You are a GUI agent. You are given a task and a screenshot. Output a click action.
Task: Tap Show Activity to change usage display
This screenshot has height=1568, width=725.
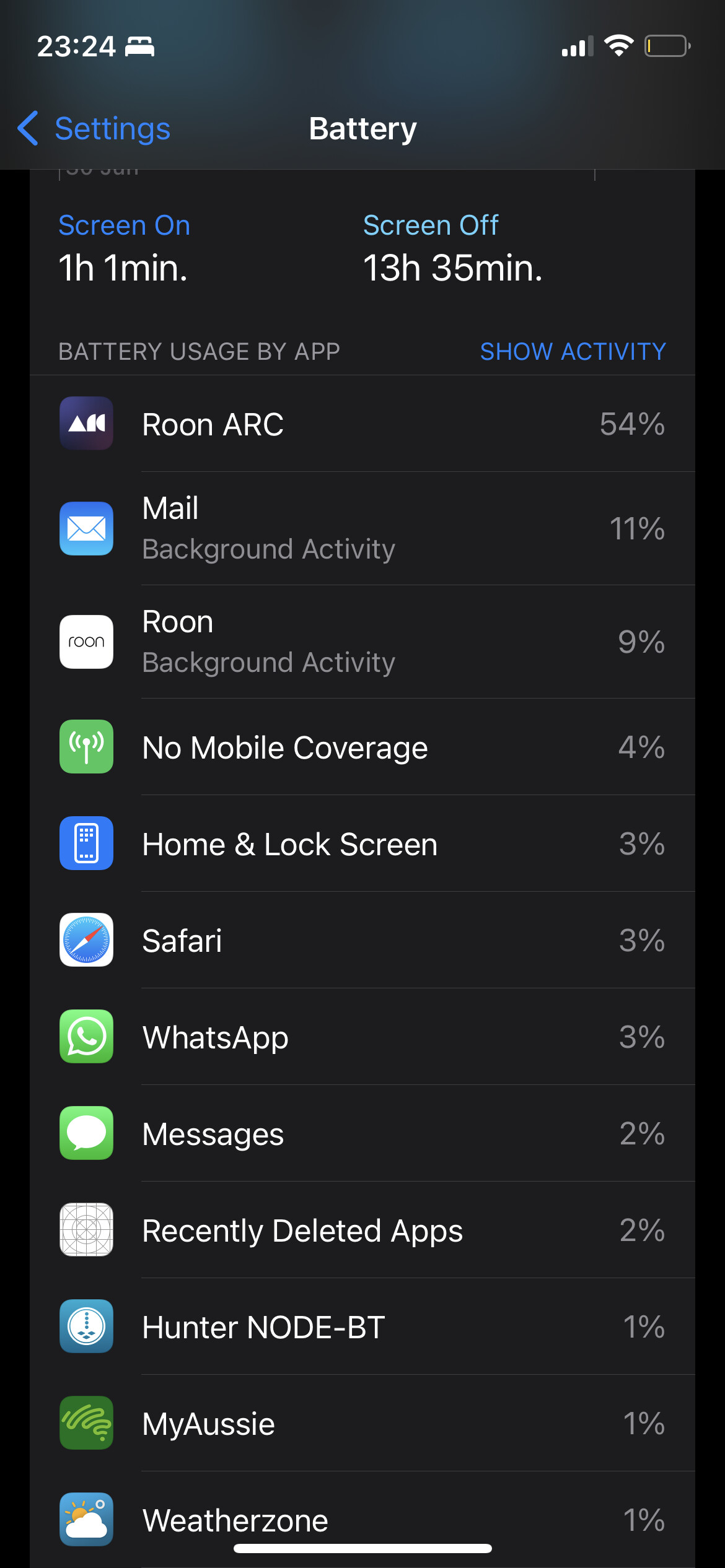tap(573, 351)
